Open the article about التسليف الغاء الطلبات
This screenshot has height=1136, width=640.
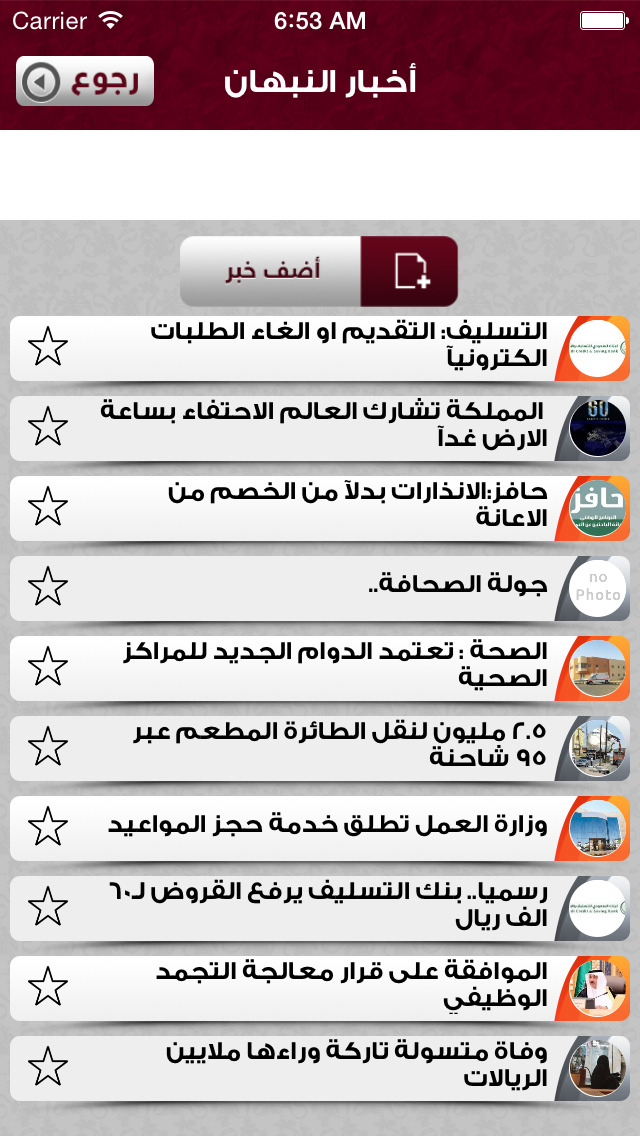click(320, 348)
